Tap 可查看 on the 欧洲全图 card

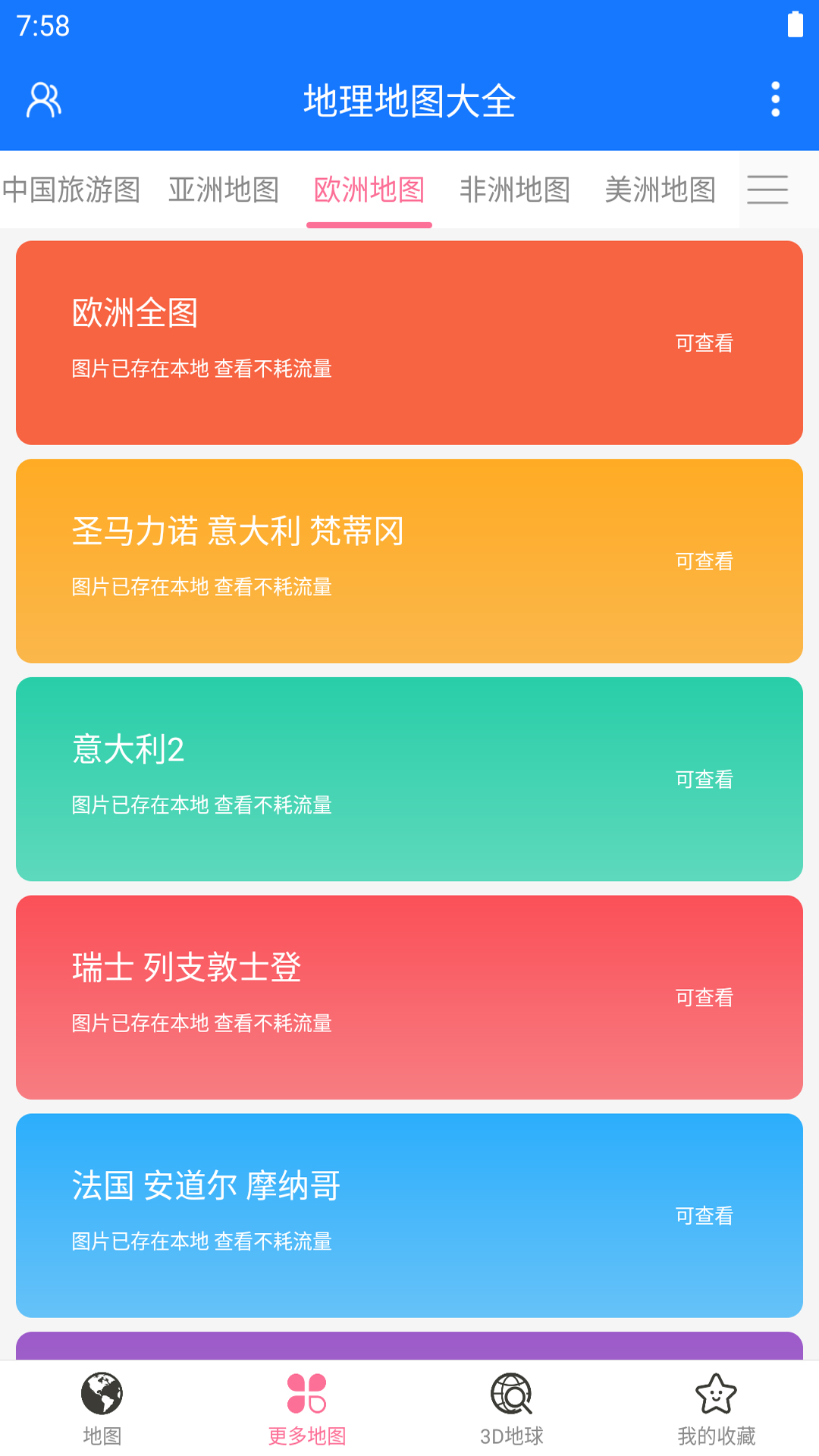[704, 342]
